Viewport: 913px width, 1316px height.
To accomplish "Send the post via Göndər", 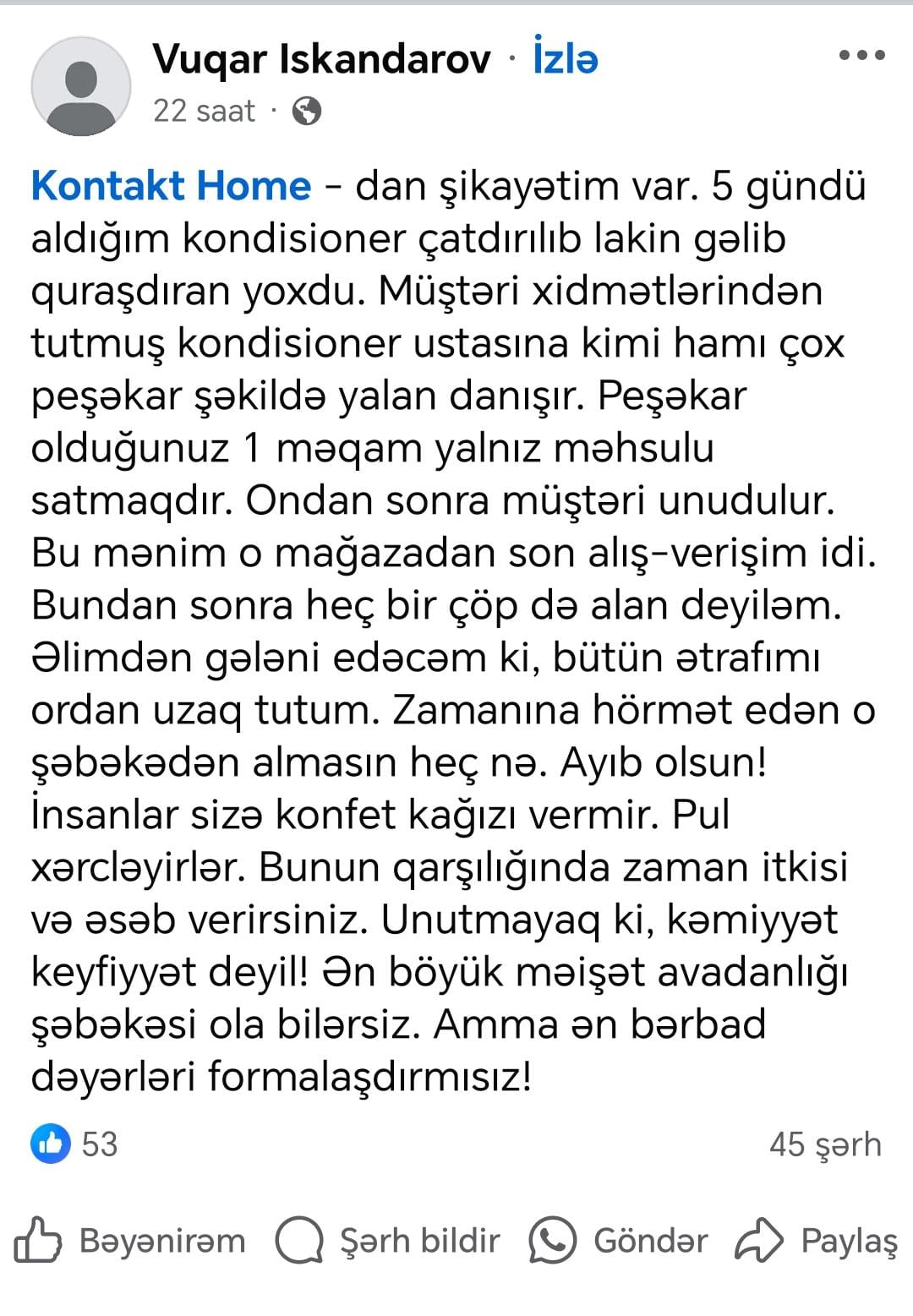I will (619, 1241).
